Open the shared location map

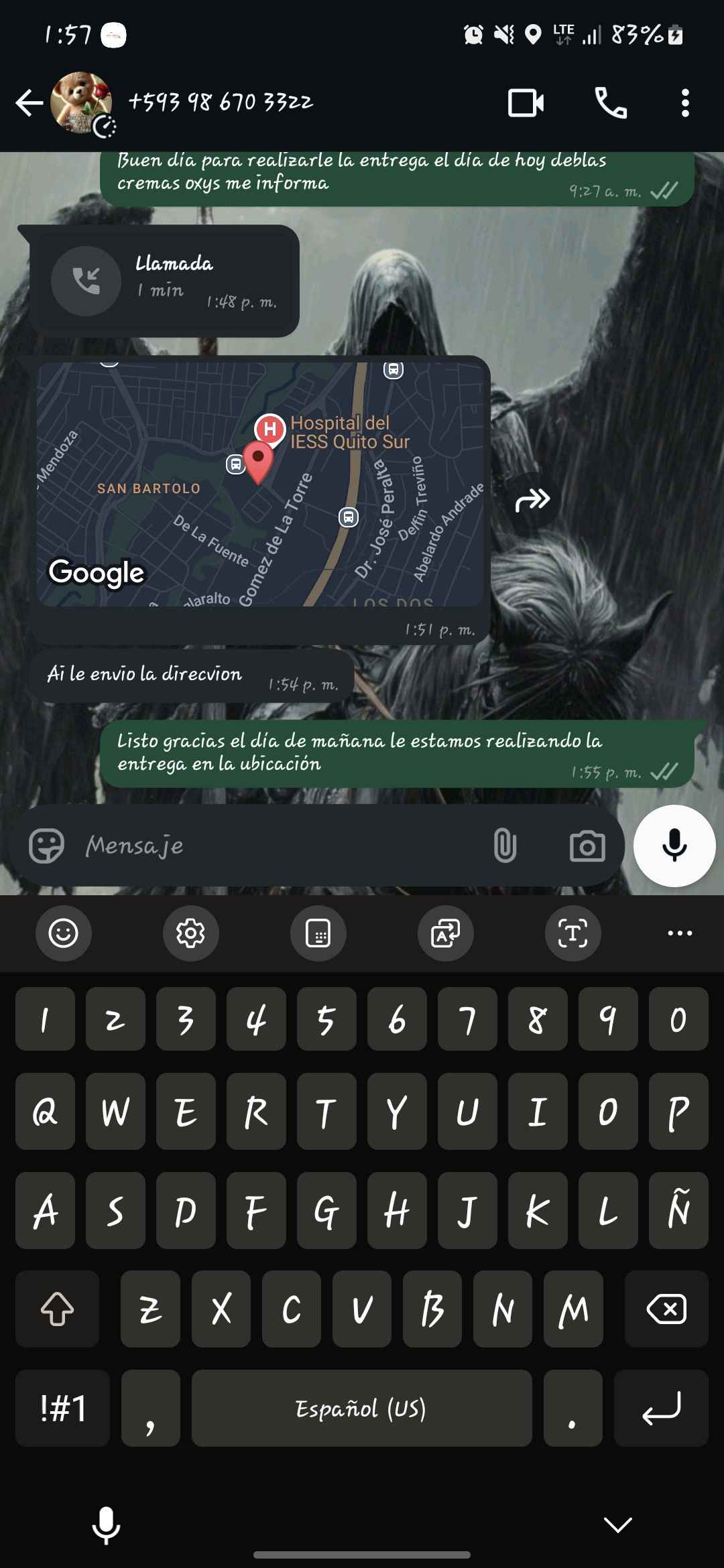(x=260, y=484)
